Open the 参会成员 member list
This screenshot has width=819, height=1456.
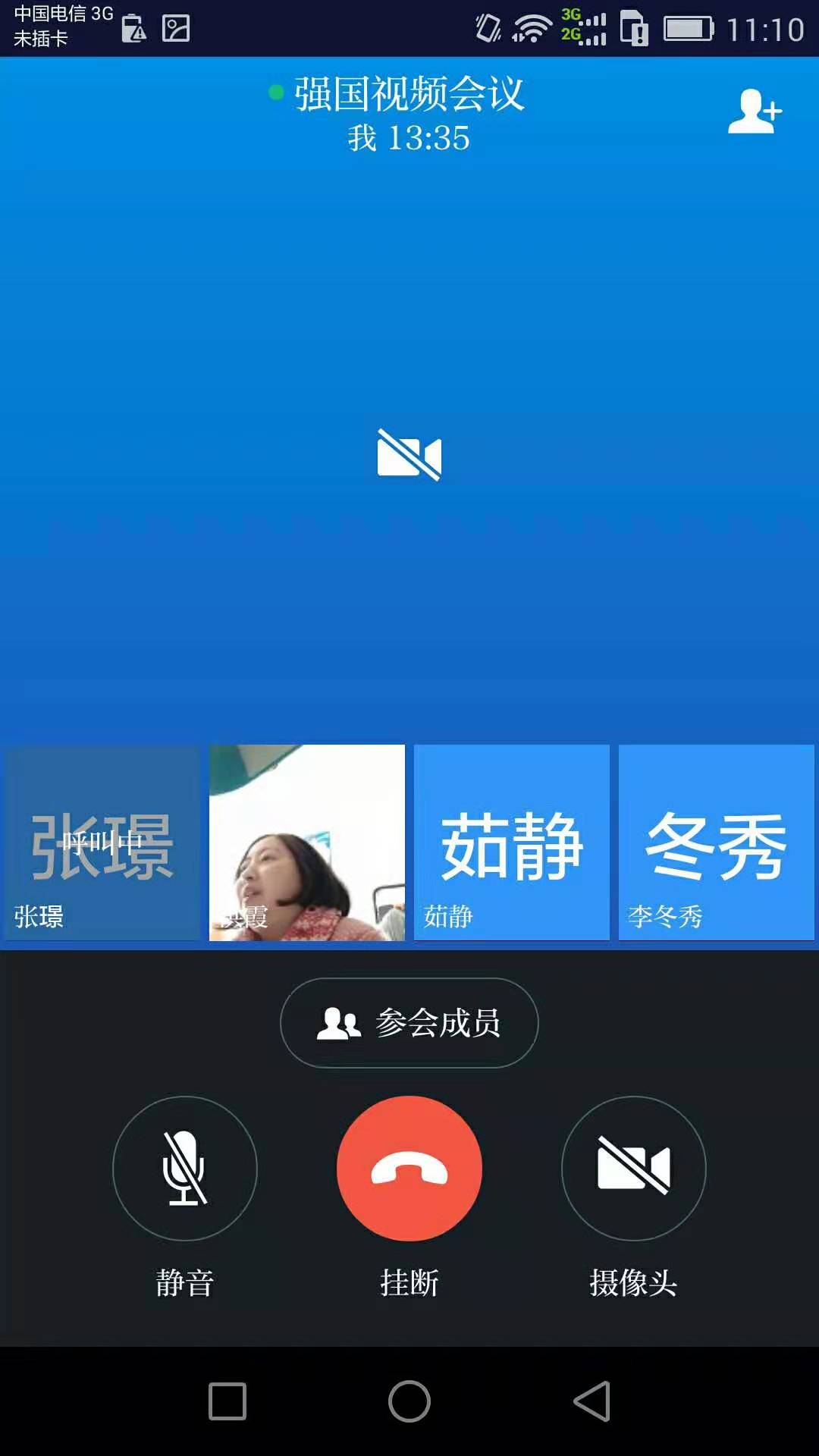(409, 1023)
